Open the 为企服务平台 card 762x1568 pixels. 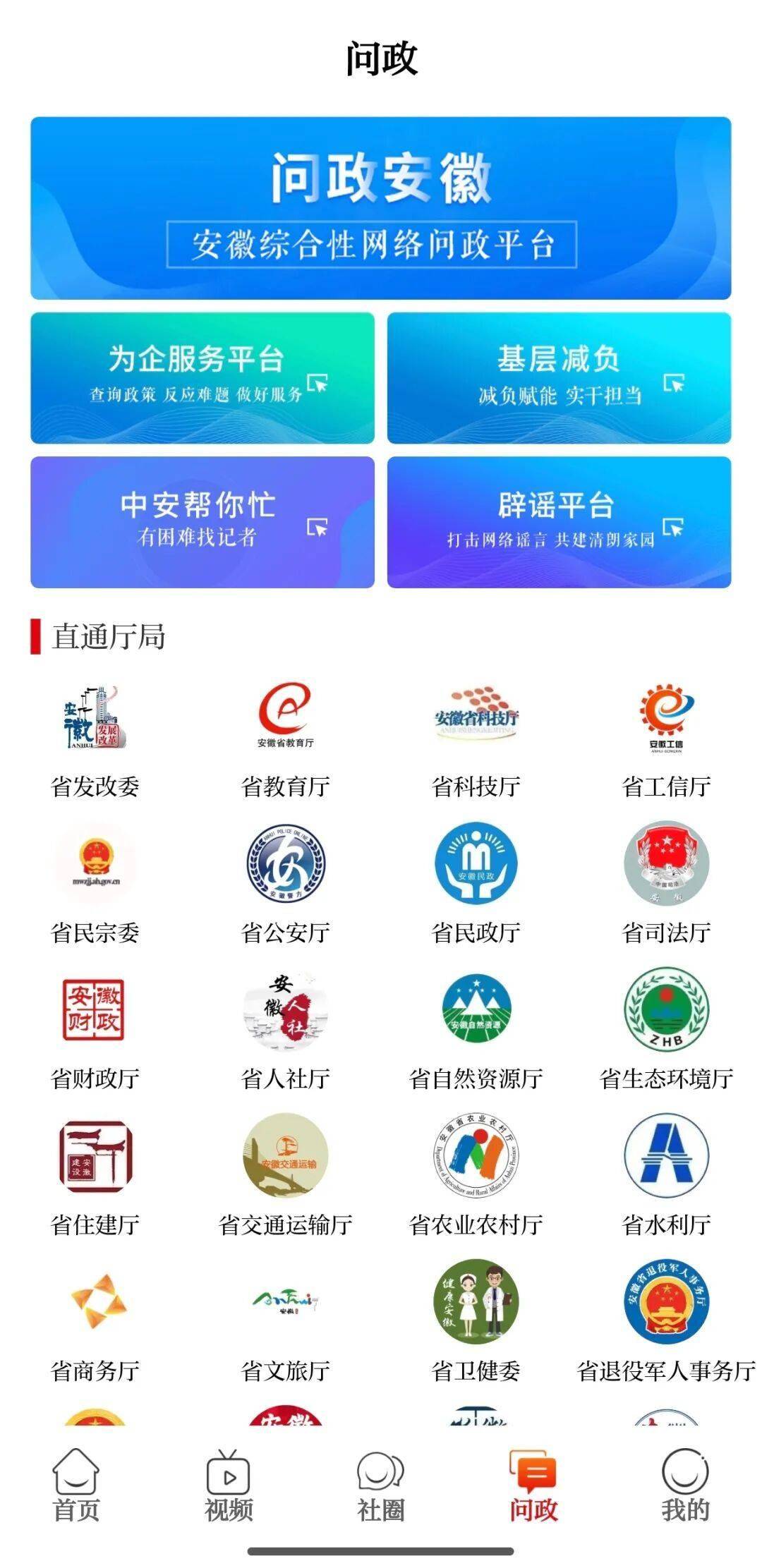202,378
